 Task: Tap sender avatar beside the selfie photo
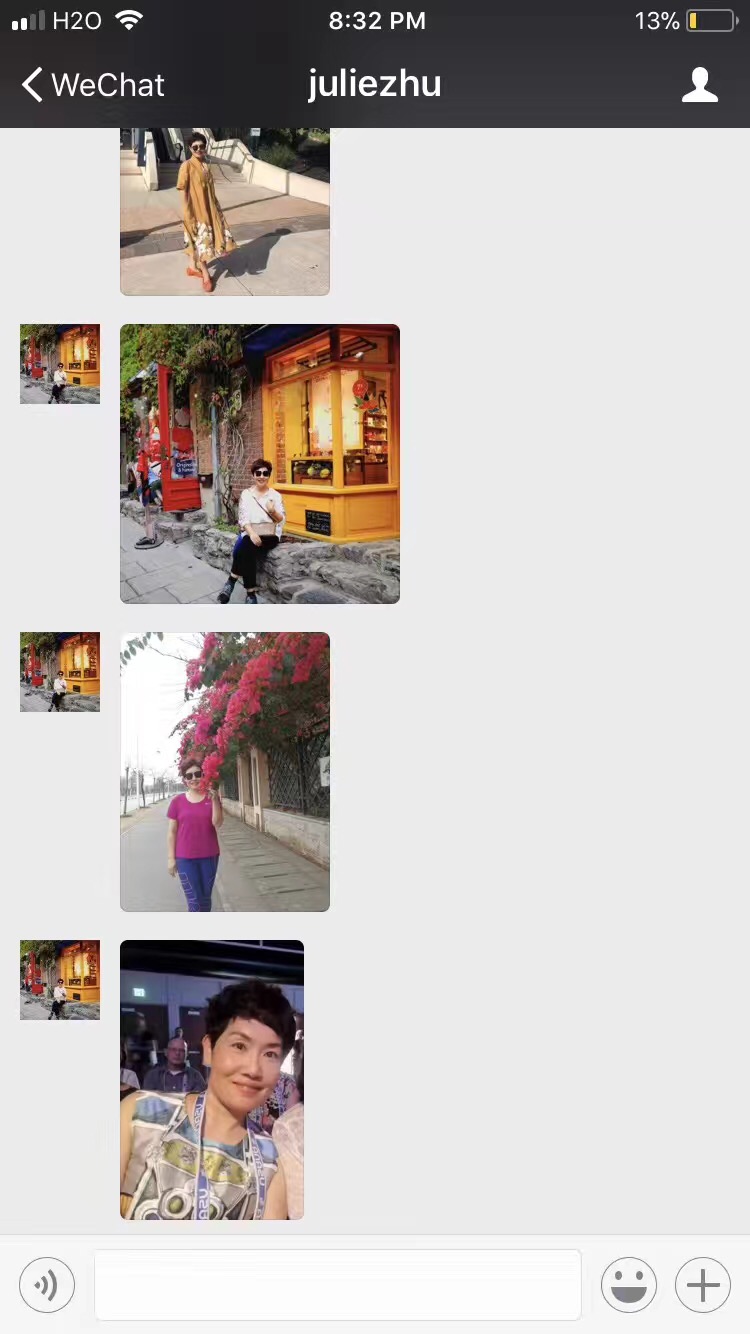[x=60, y=980]
